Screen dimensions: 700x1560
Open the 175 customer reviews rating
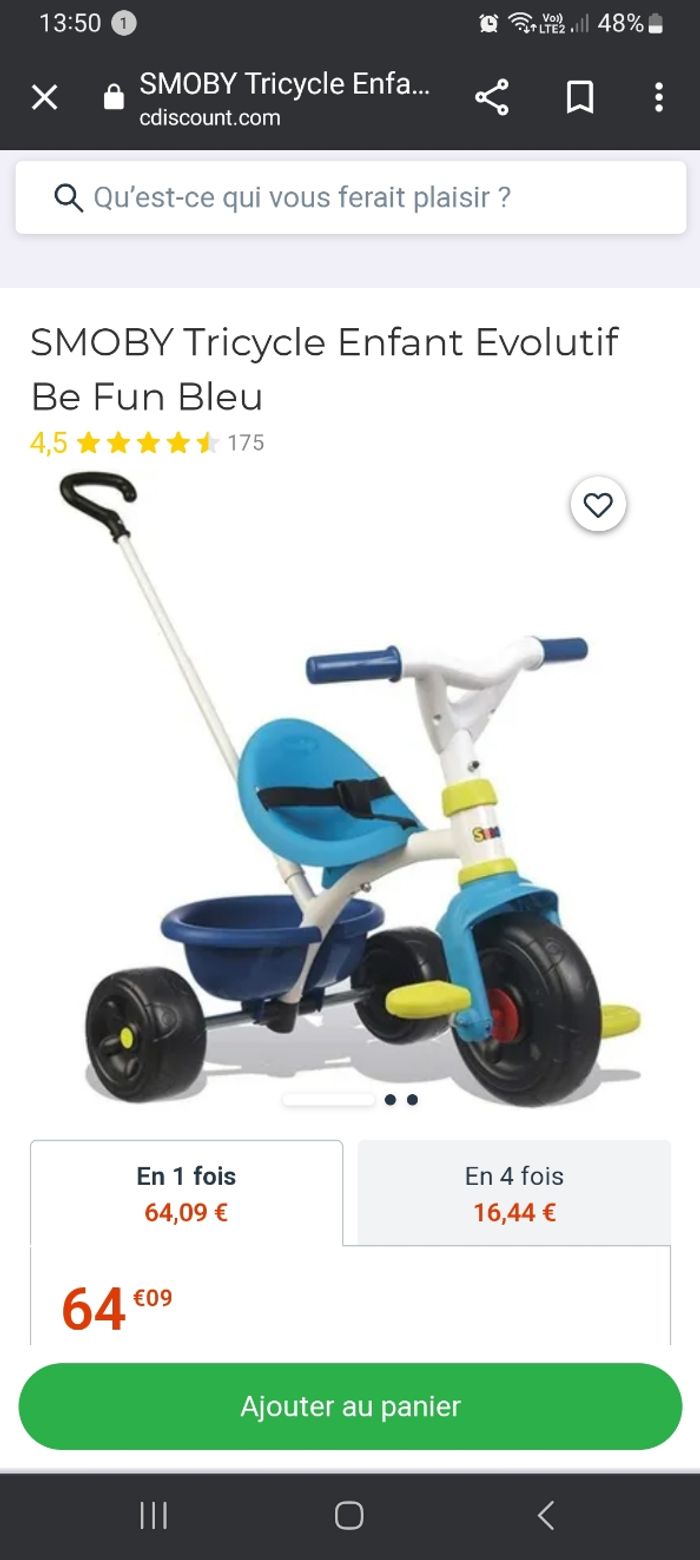click(x=148, y=443)
